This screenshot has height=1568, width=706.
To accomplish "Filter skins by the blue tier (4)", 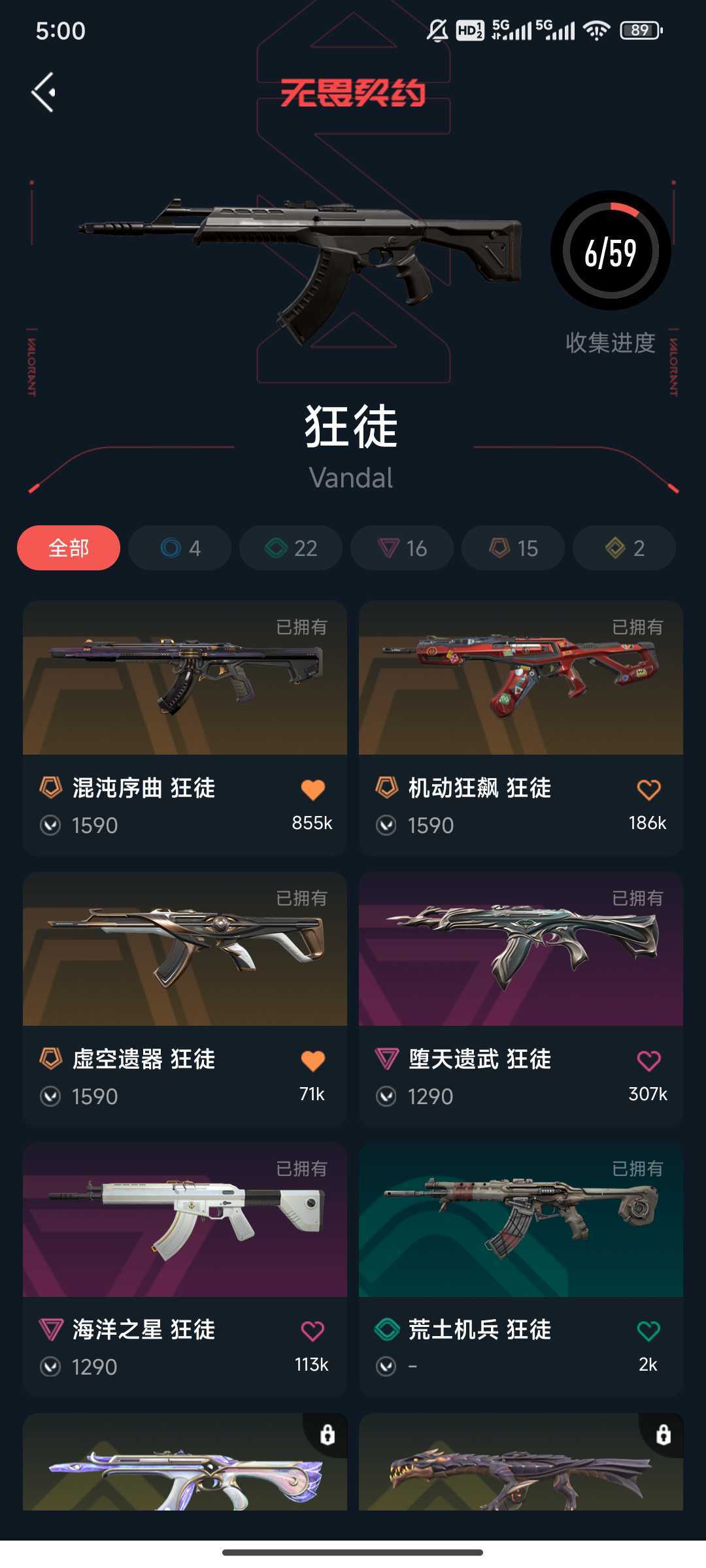I will pos(180,547).
